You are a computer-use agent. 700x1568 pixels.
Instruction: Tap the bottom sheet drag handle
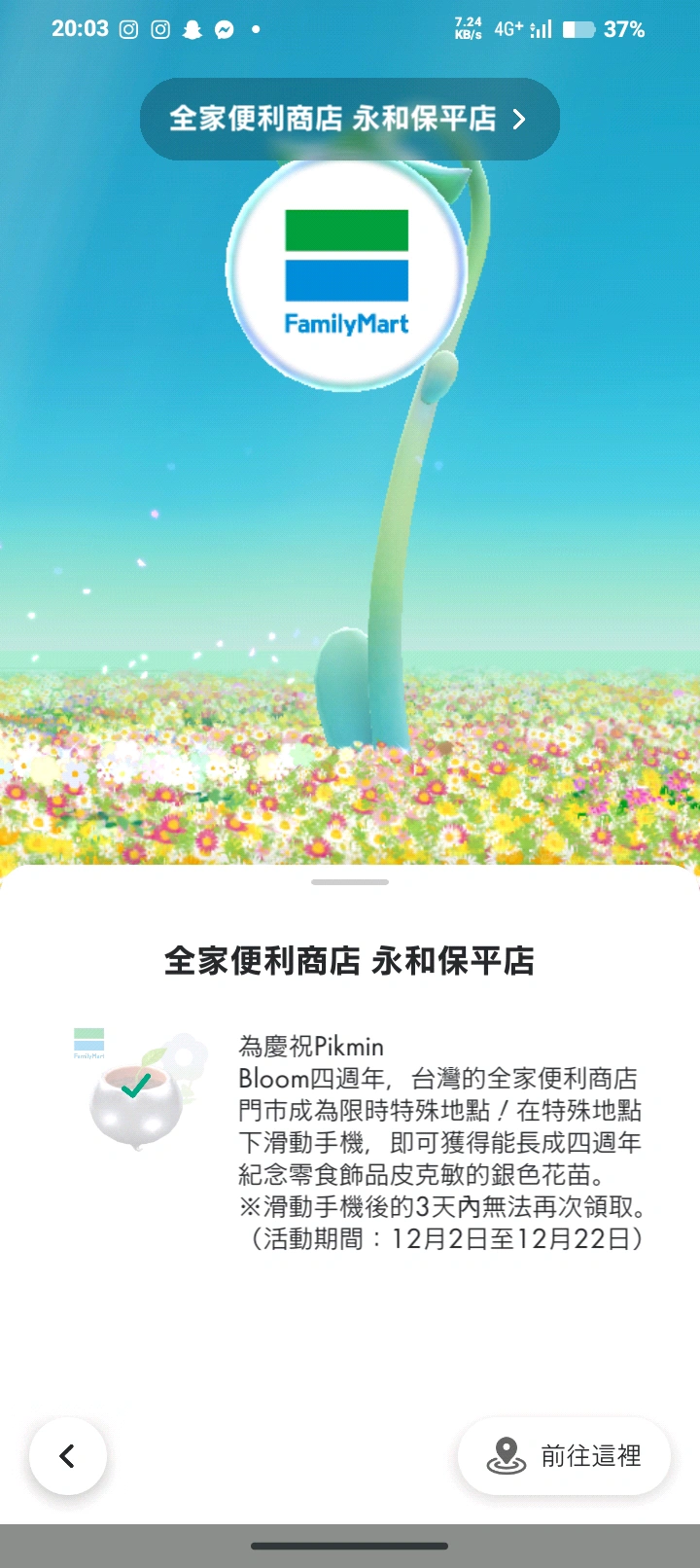(x=350, y=882)
